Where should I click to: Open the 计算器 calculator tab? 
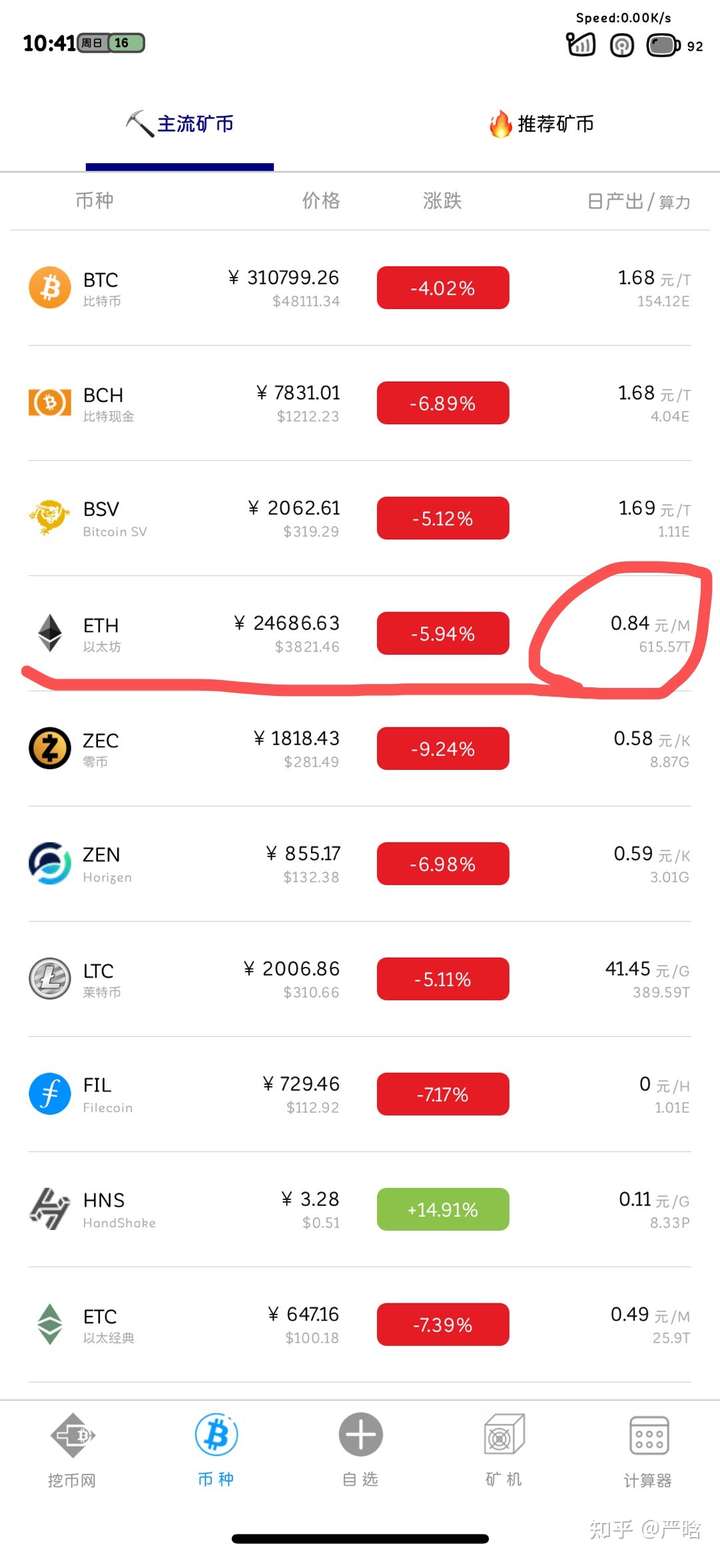click(648, 1450)
